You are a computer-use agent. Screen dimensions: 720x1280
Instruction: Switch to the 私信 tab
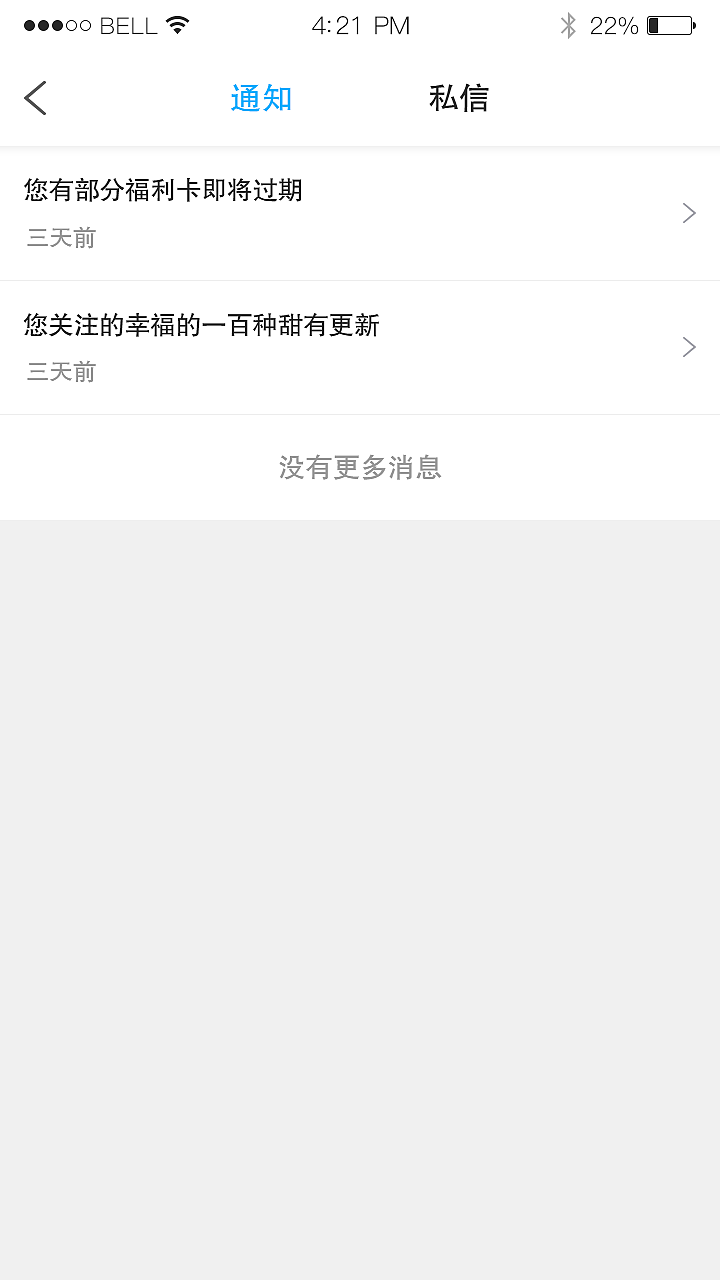click(x=458, y=98)
